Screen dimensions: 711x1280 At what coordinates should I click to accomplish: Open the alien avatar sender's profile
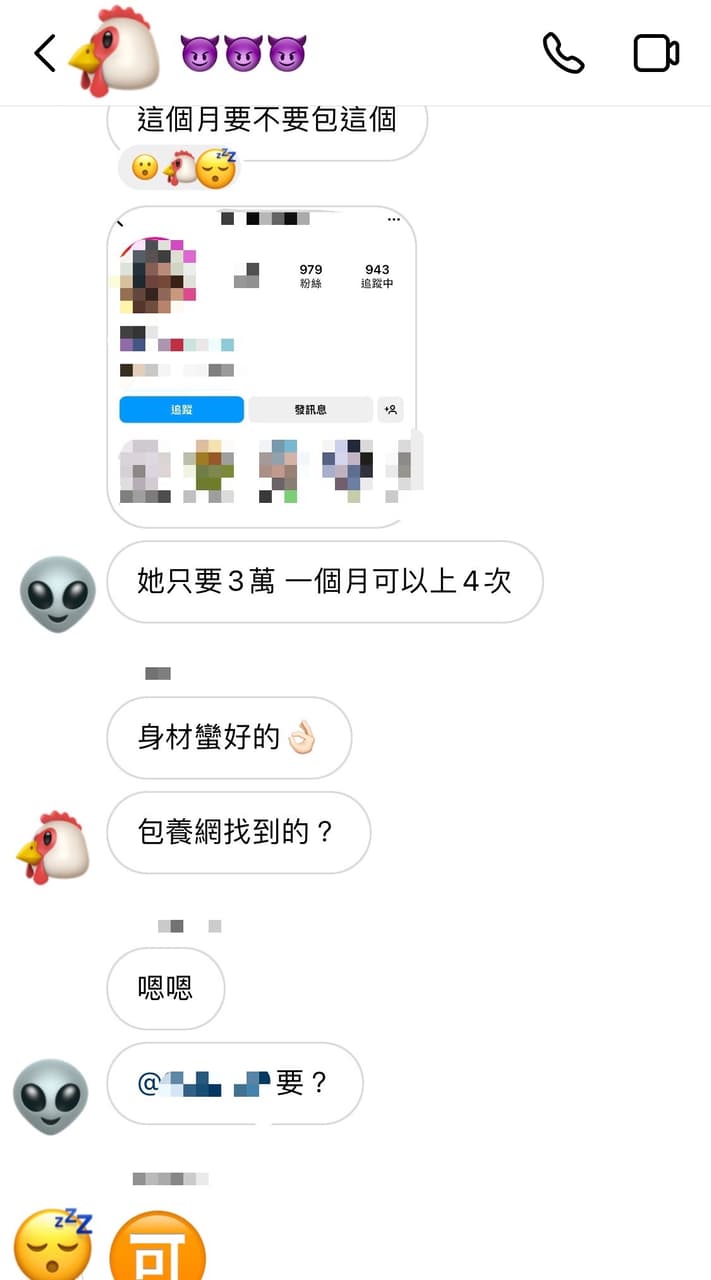[57, 594]
